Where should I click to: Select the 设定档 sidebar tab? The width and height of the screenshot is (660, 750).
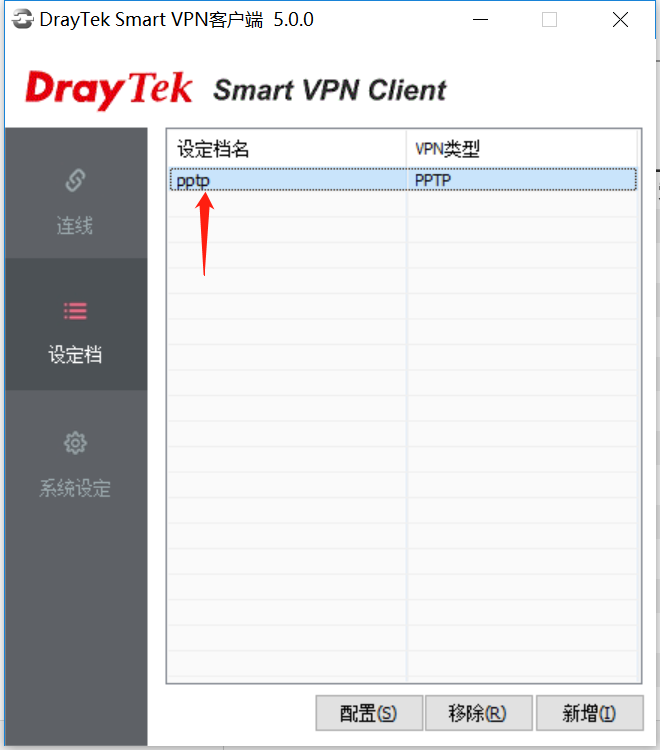pyautogui.click(x=75, y=332)
